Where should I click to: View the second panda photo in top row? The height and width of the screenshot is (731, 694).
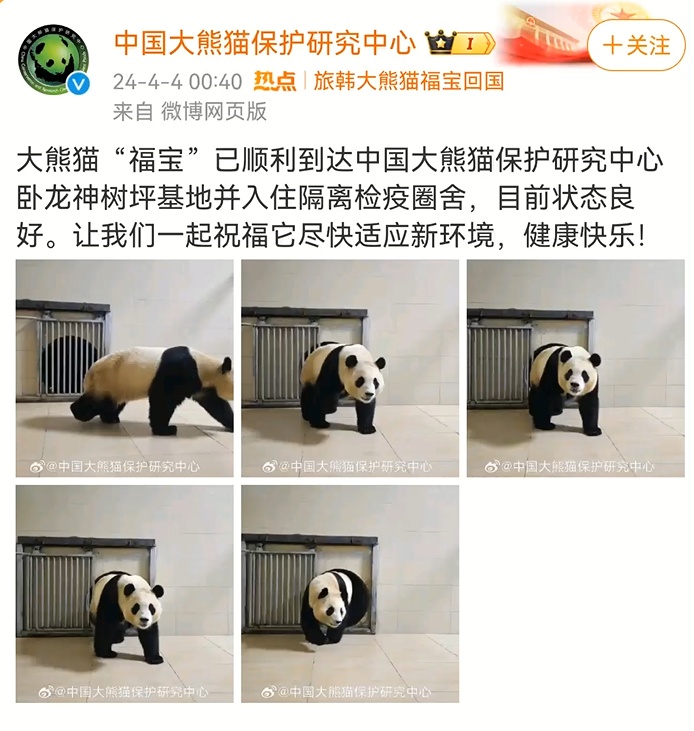click(350, 368)
